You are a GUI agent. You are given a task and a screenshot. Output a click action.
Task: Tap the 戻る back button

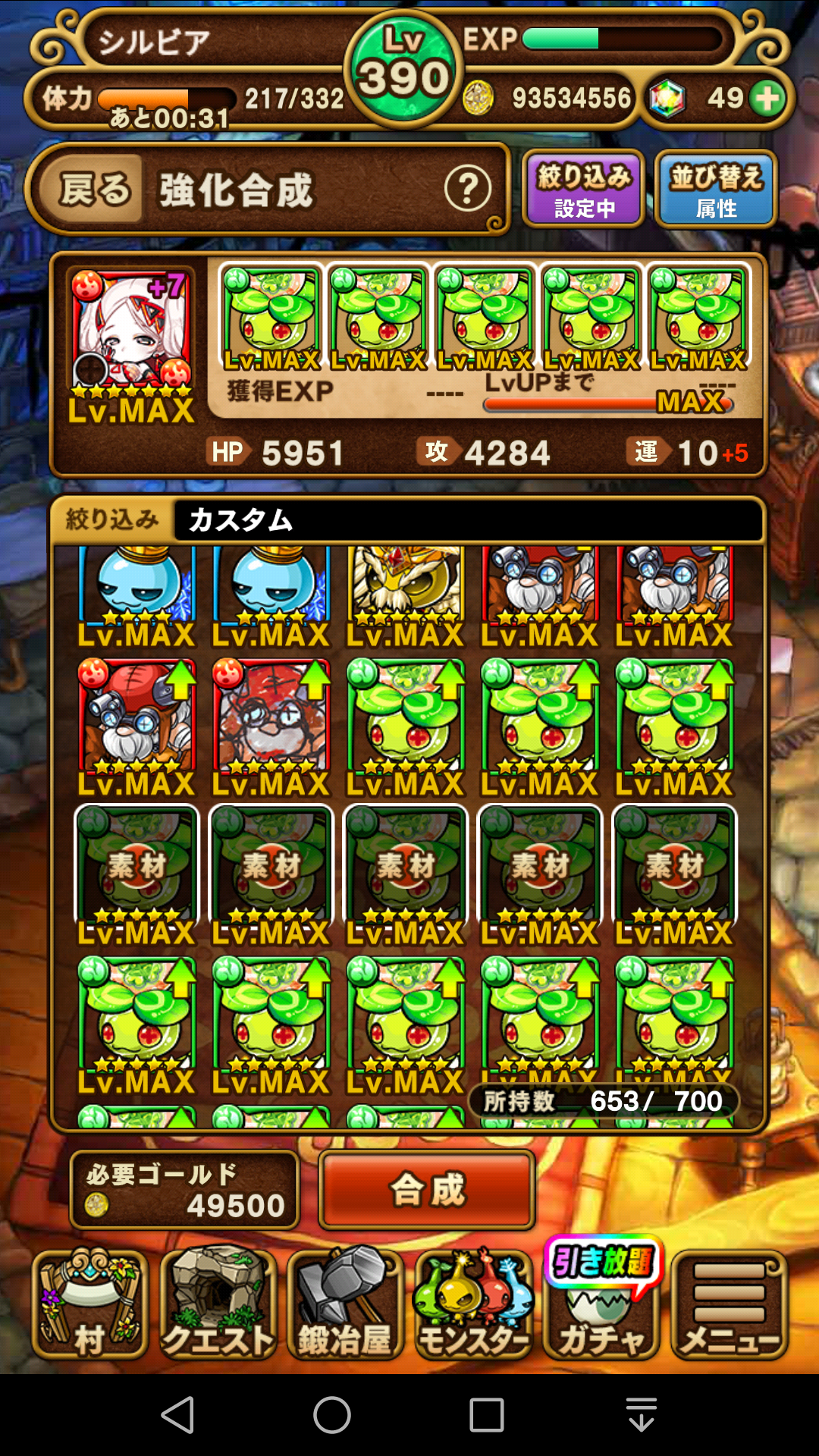(x=96, y=189)
